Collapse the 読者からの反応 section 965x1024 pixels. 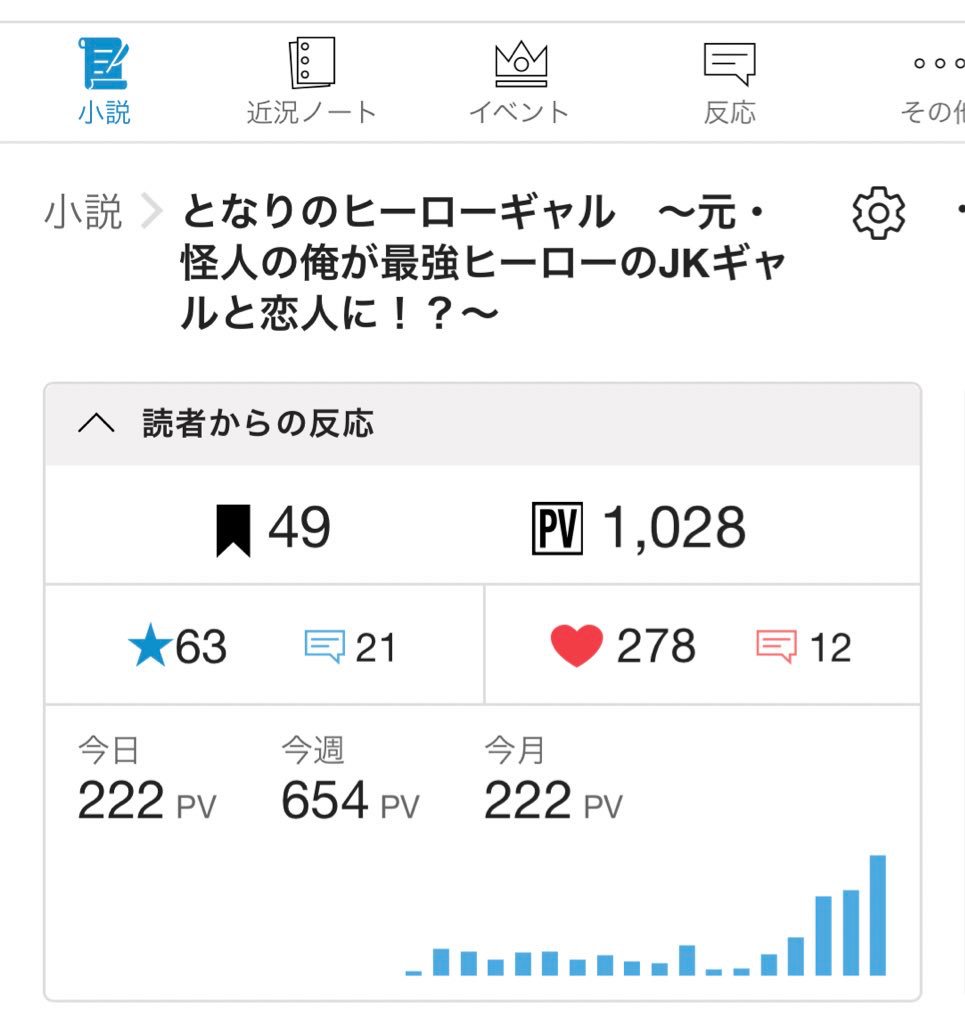pyautogui.click(x=97, y=424)
